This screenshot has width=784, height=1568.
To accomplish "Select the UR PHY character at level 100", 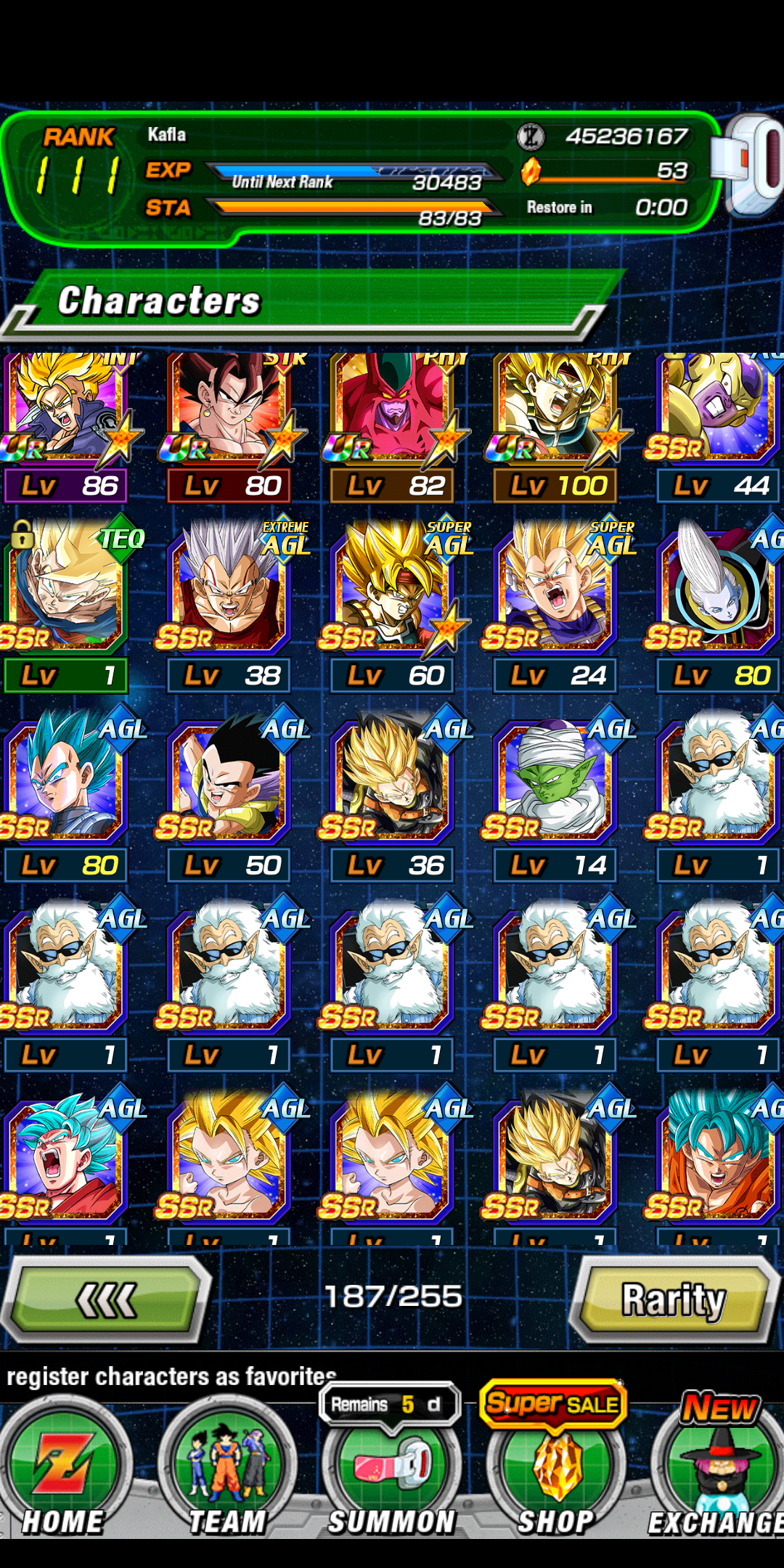I will click(x=556, y=428).
